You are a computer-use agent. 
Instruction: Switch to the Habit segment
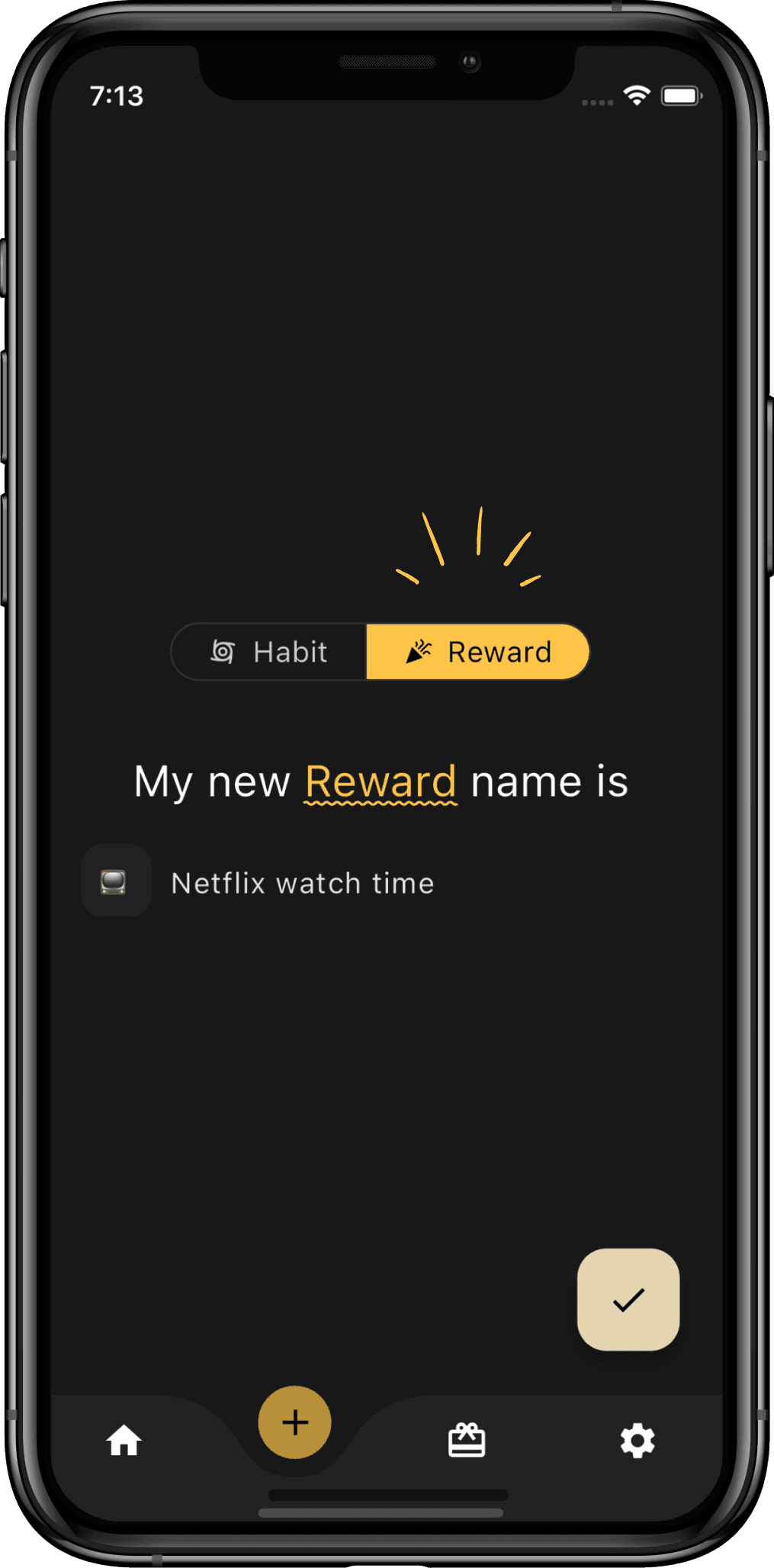[x=269, y=652]
